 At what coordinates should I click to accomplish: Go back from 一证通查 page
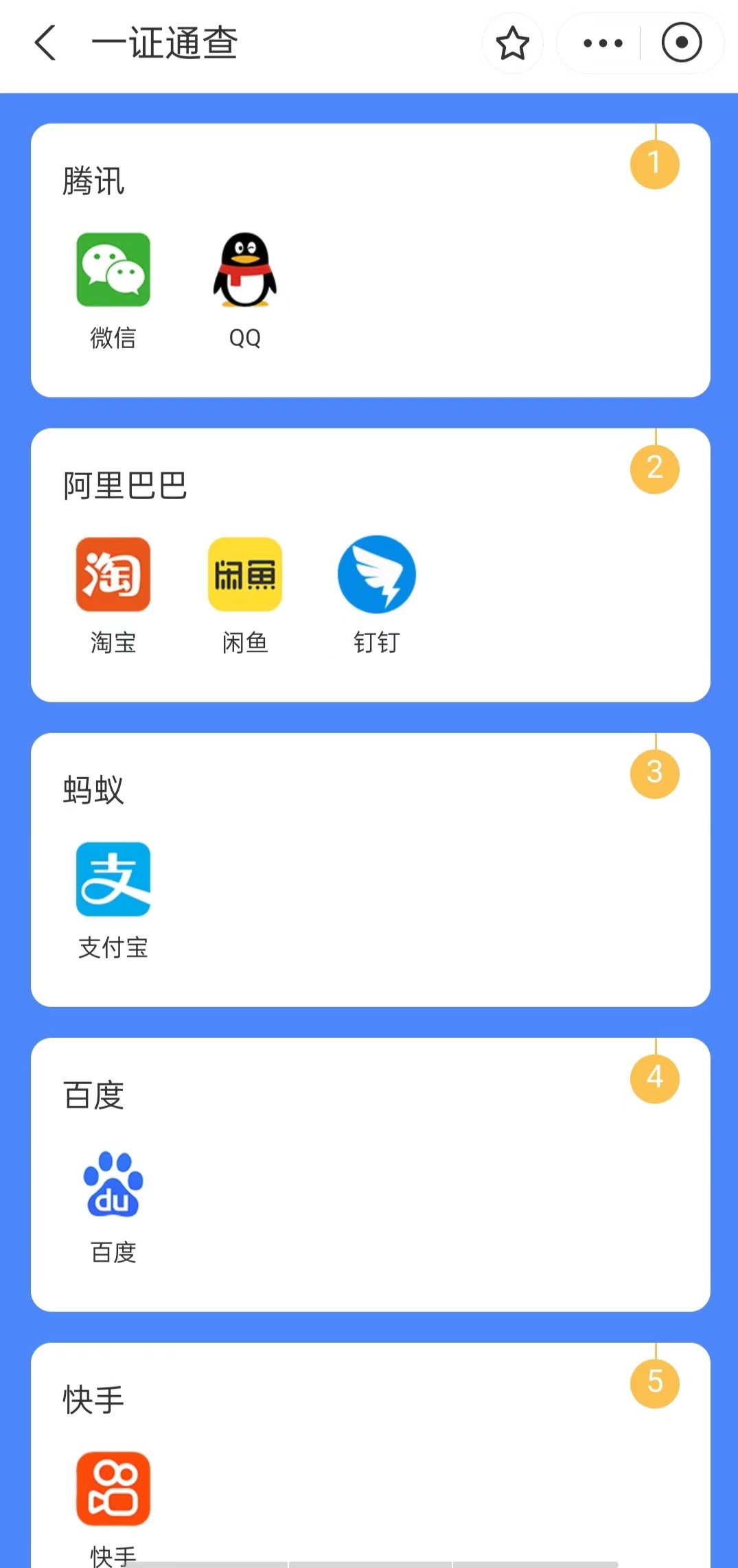pos(45,43)
